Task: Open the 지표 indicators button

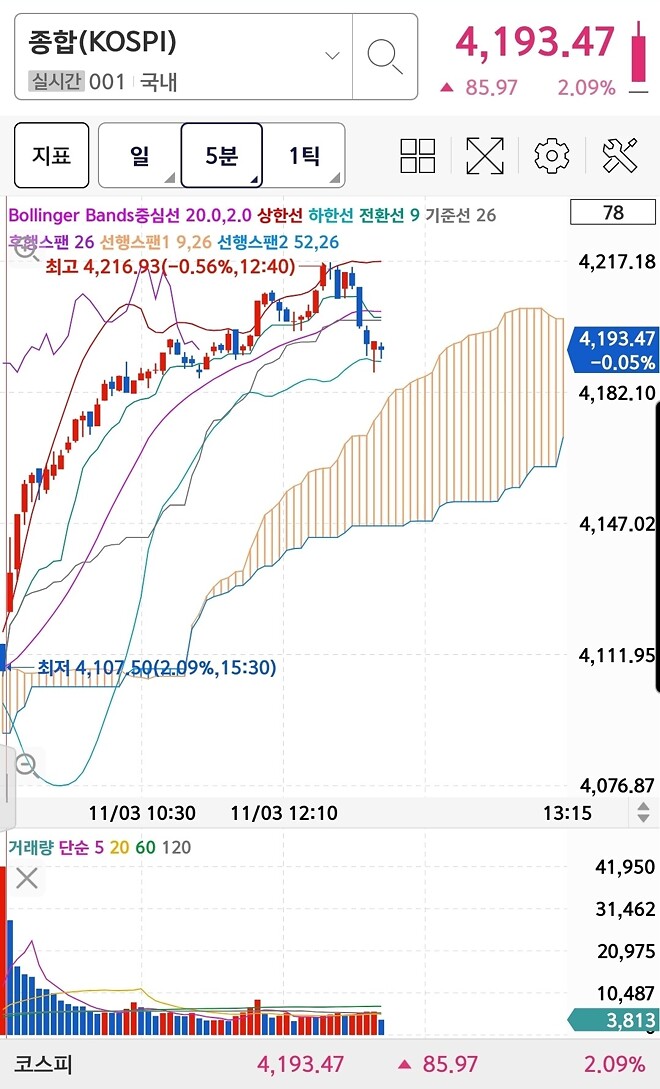Action: click(x=51, y=155)
